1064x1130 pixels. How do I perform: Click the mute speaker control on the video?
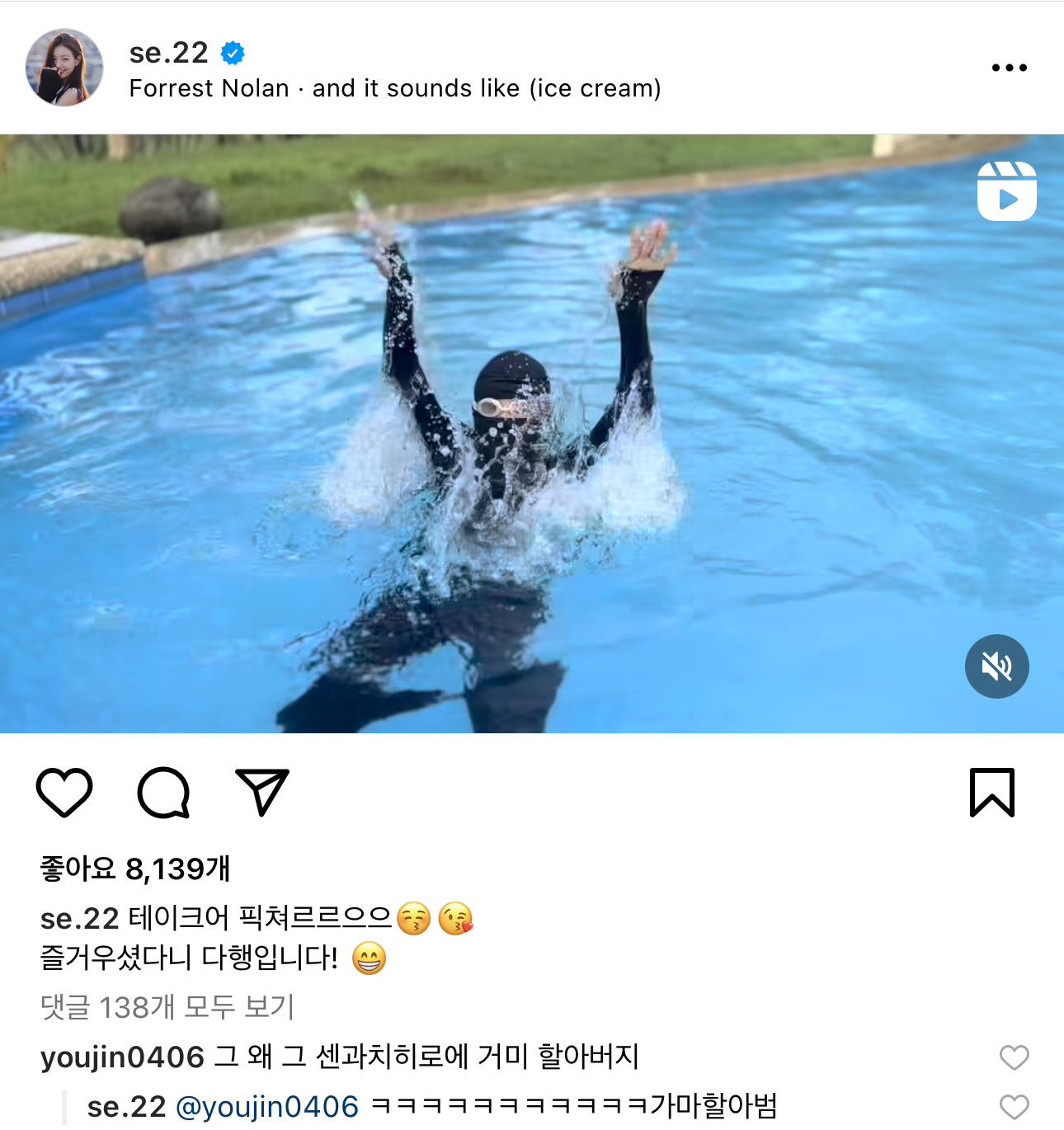point(996,666)
